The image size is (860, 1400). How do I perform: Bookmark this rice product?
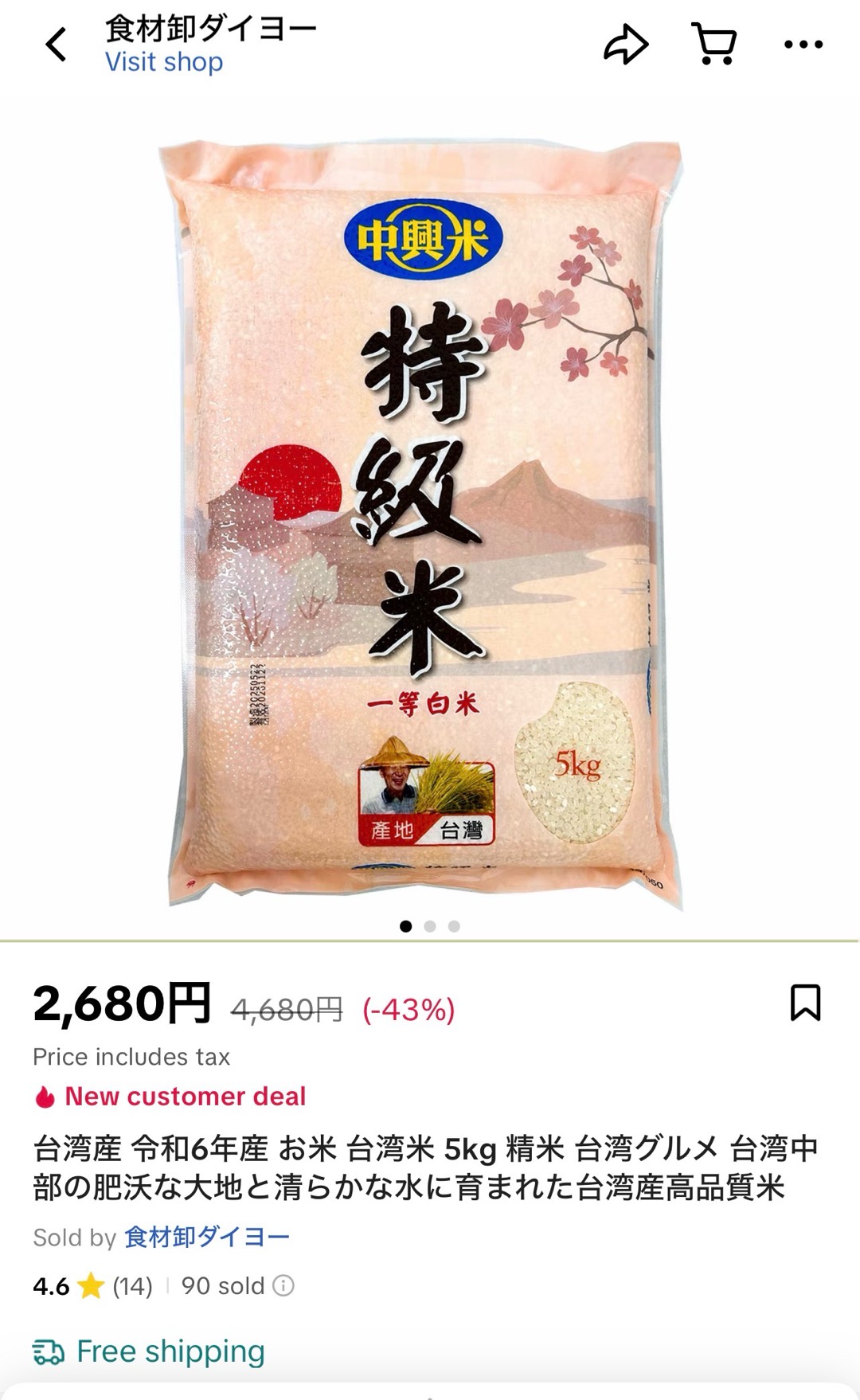[x=805, y=1003]
